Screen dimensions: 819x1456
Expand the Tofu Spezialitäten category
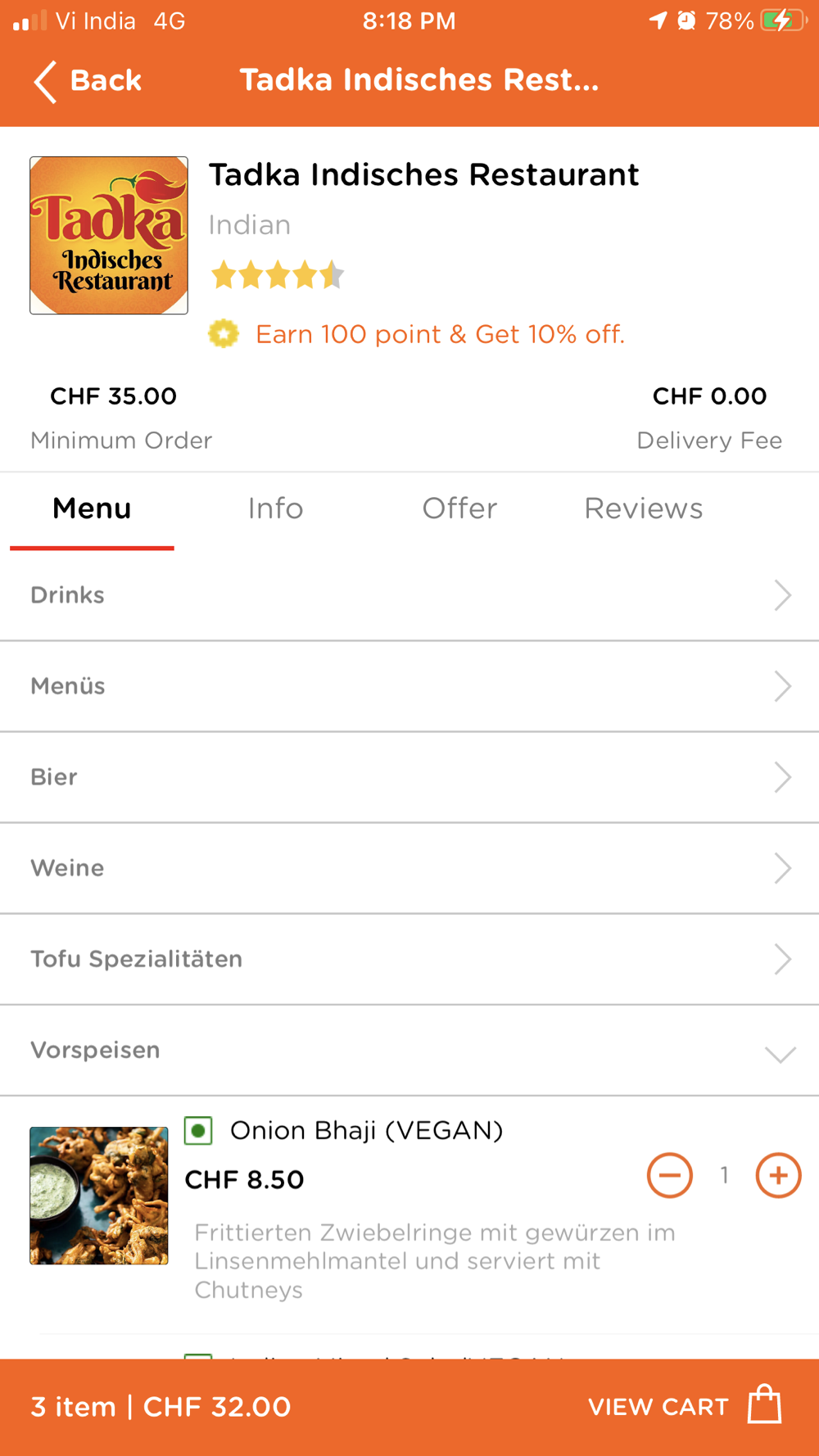[x=409, y=959]
